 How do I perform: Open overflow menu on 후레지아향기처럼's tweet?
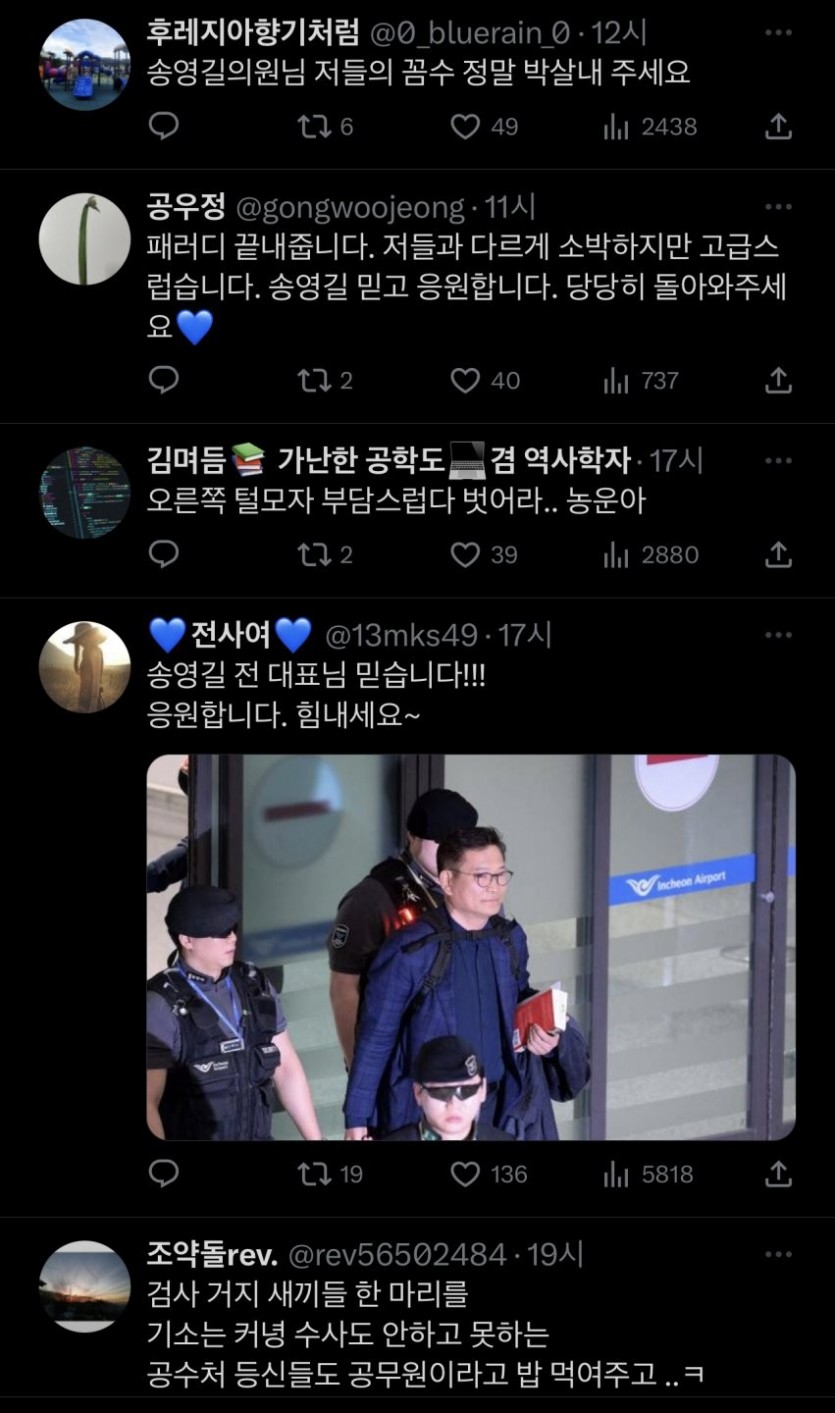(x=778, y=34)
